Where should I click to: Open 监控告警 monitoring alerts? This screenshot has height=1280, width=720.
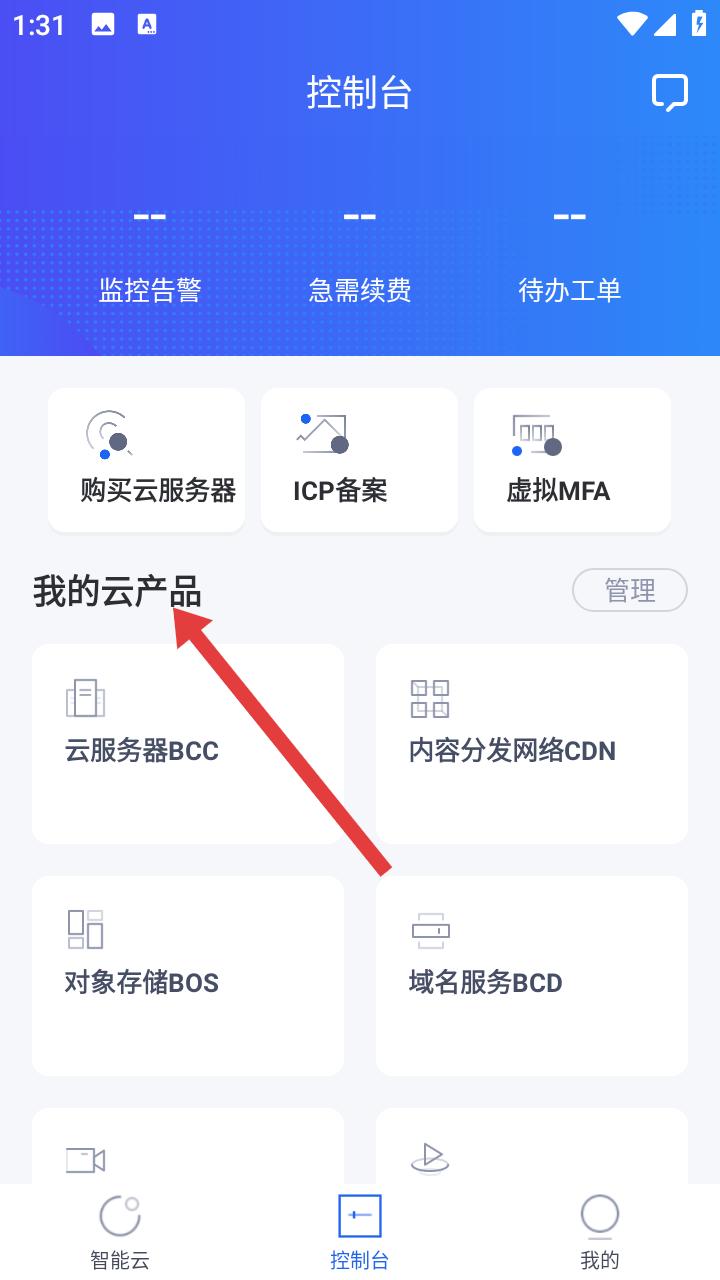click(x=150, y=255)
